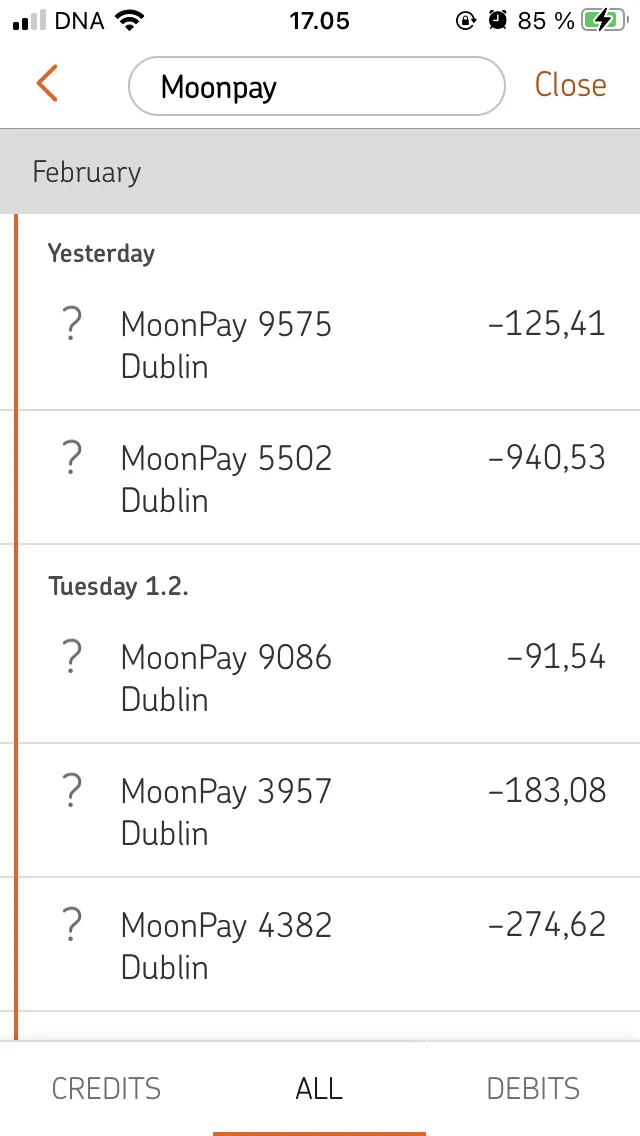This screenshot has width=640, height=1136.
Task: Open the MoonPay 9575 transaction
Action: (x=328, y=343)
